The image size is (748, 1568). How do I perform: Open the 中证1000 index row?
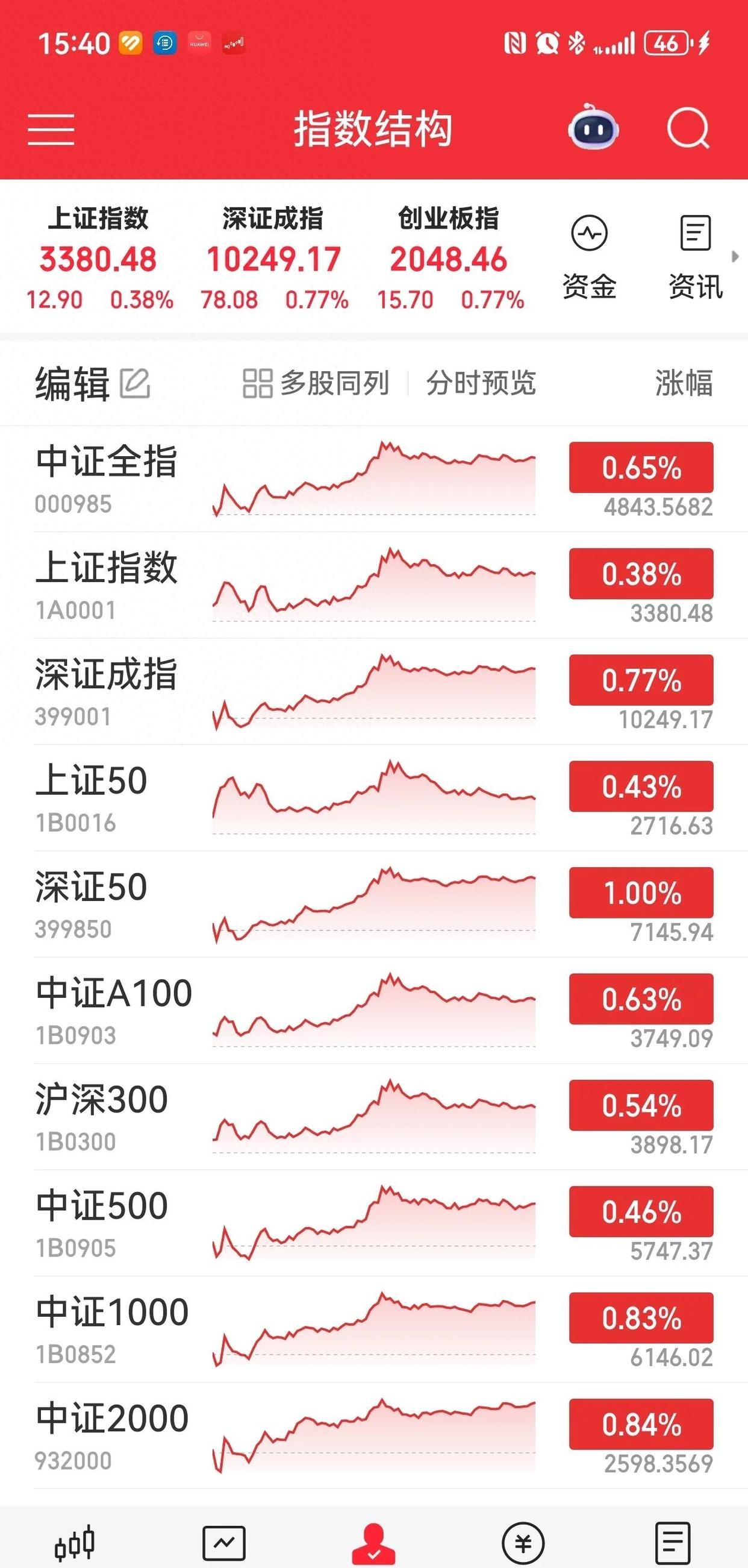tap(112, 1329)
